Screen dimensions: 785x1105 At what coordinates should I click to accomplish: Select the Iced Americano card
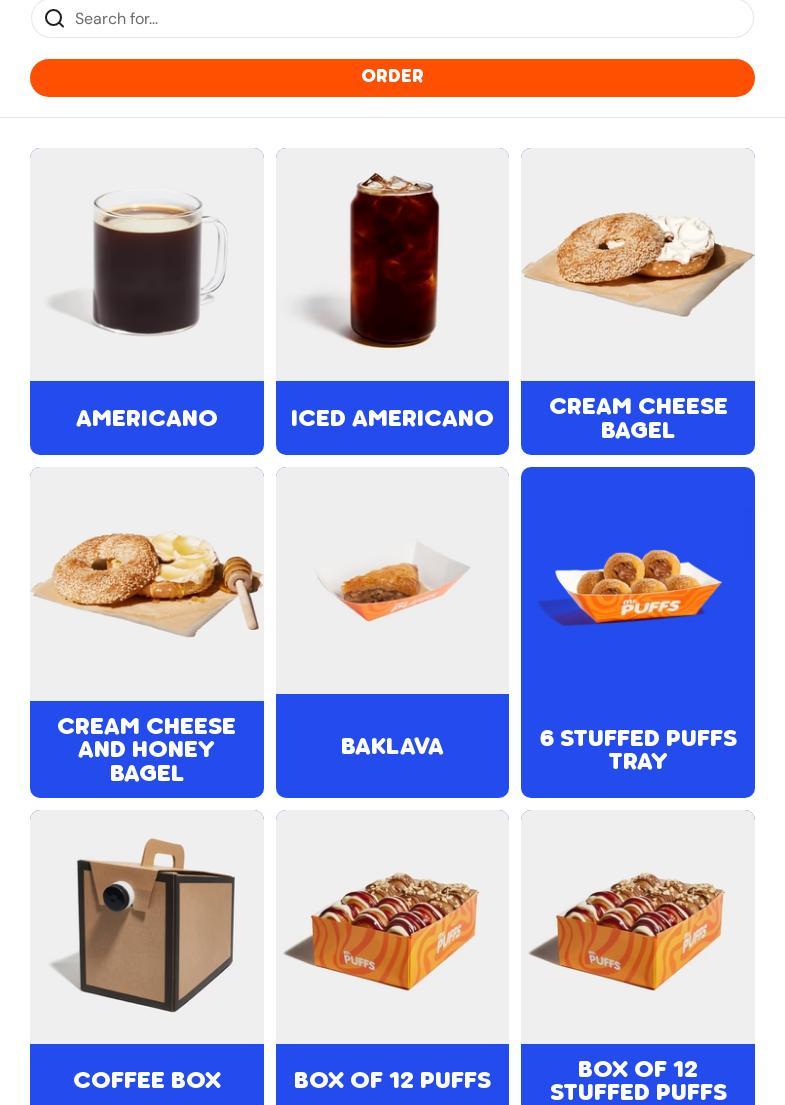click(392, 301)
